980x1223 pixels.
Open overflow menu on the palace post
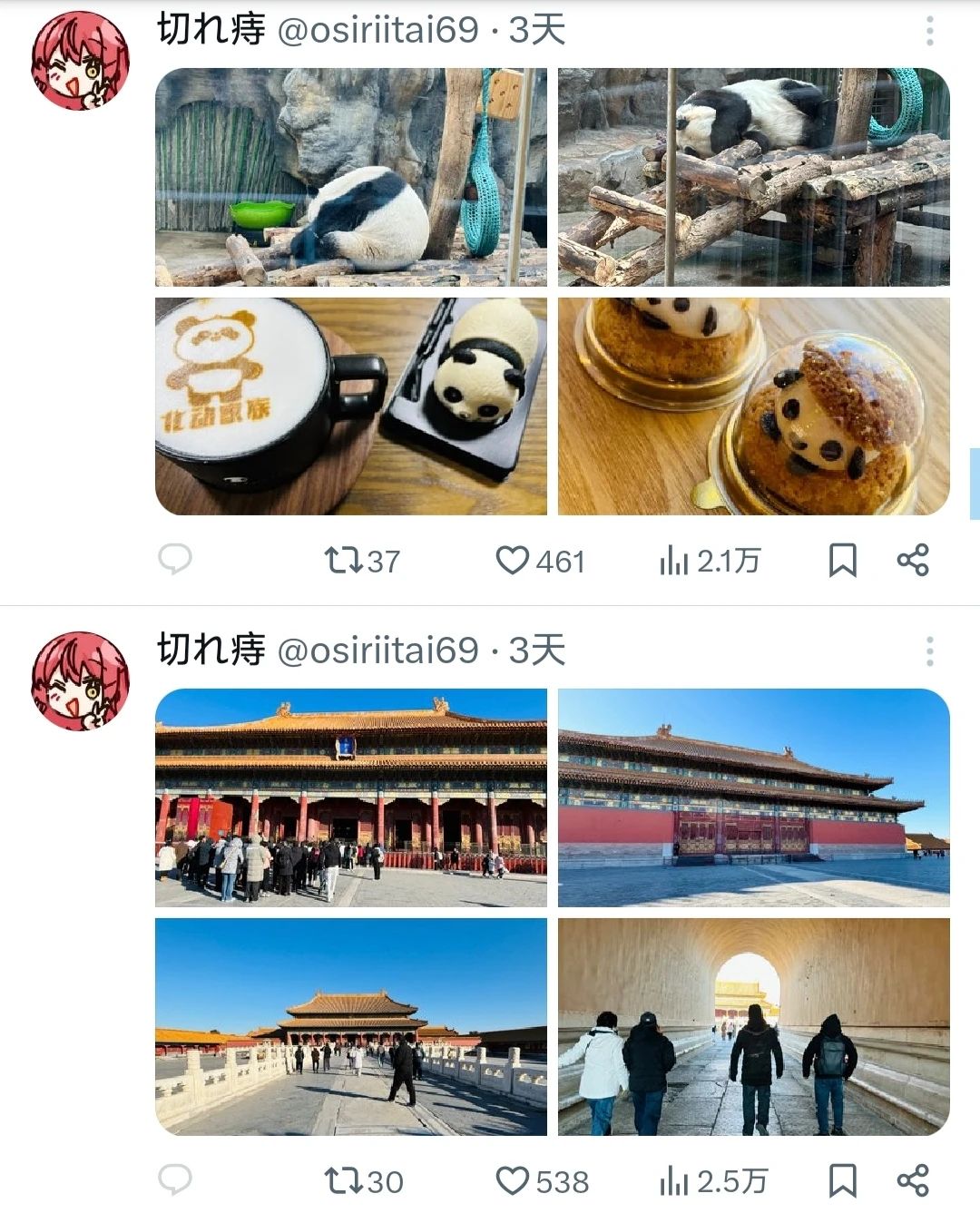(x=929, y=651)
